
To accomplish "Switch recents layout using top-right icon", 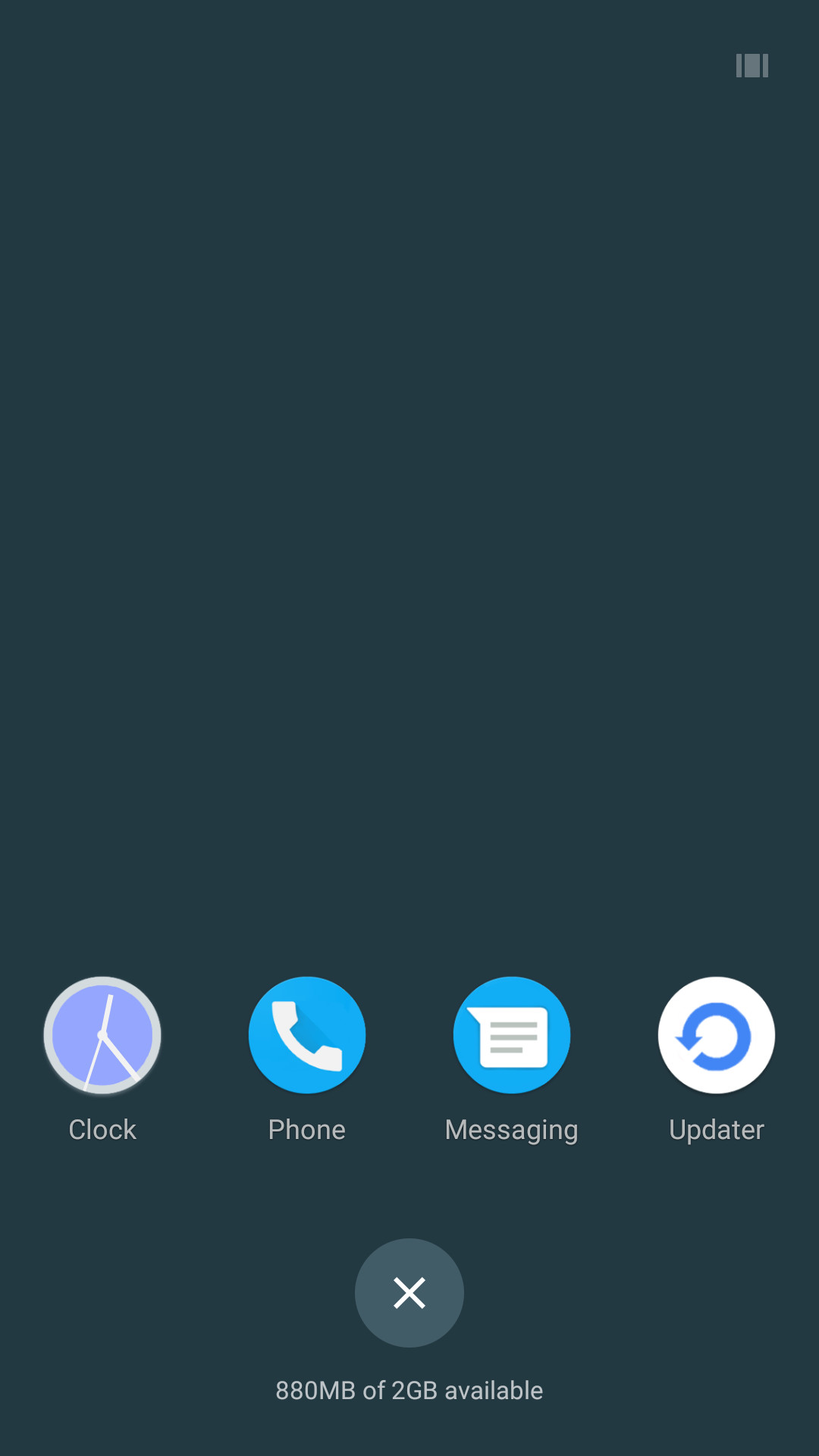I will (752, 66).
